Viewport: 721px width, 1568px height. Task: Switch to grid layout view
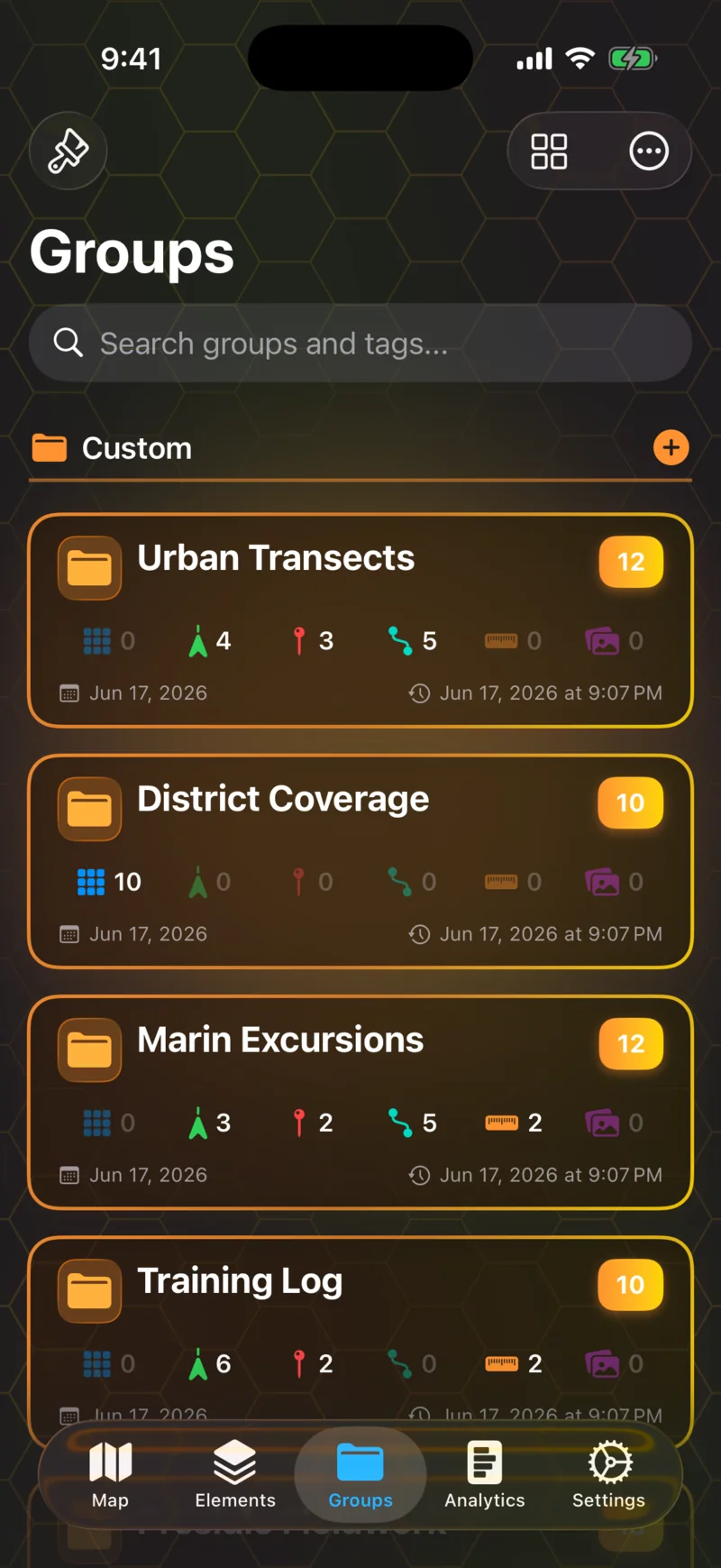click(x=549, y=151)
